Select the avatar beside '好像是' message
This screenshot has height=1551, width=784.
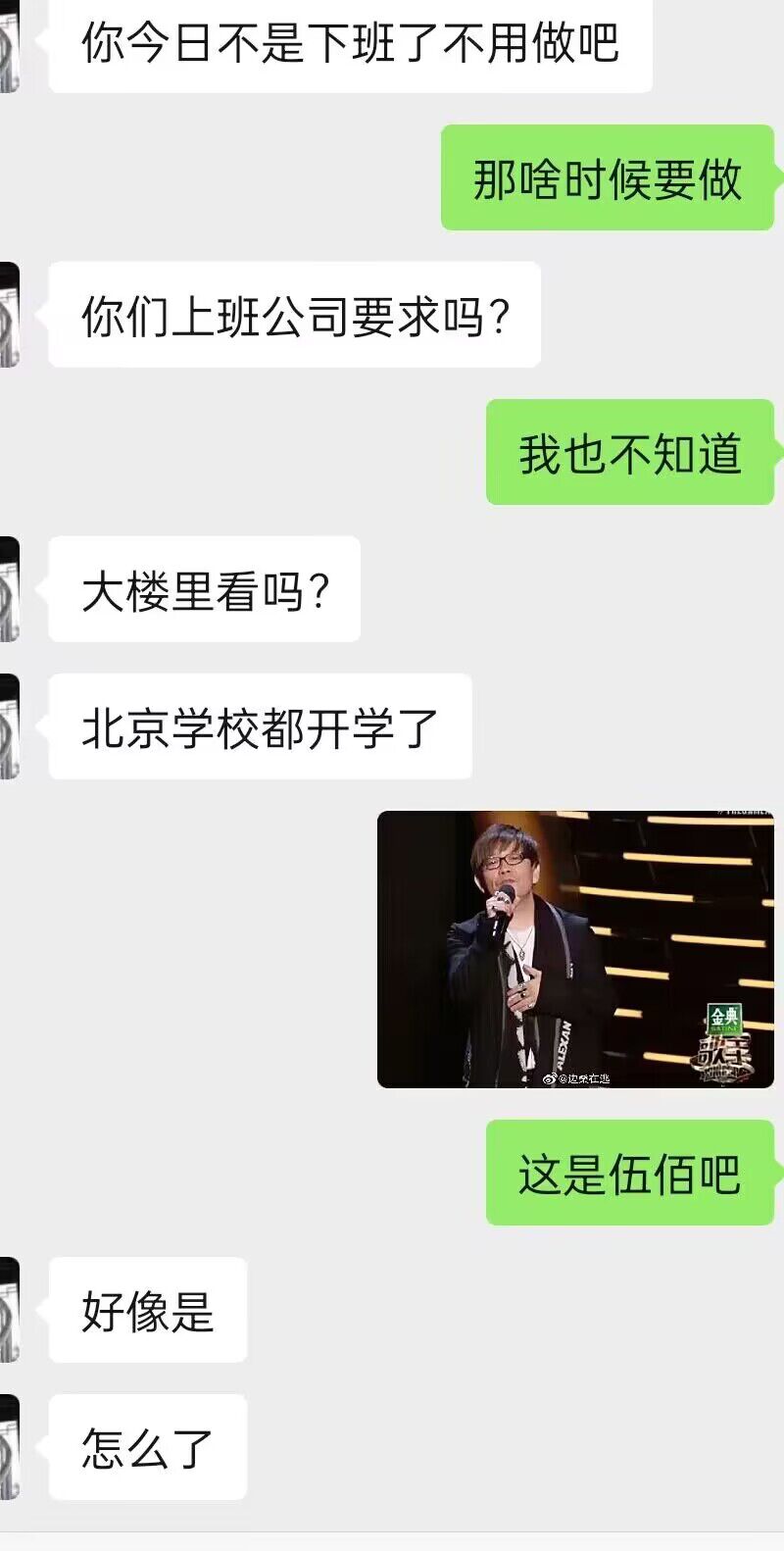(x=8, y=1311)
